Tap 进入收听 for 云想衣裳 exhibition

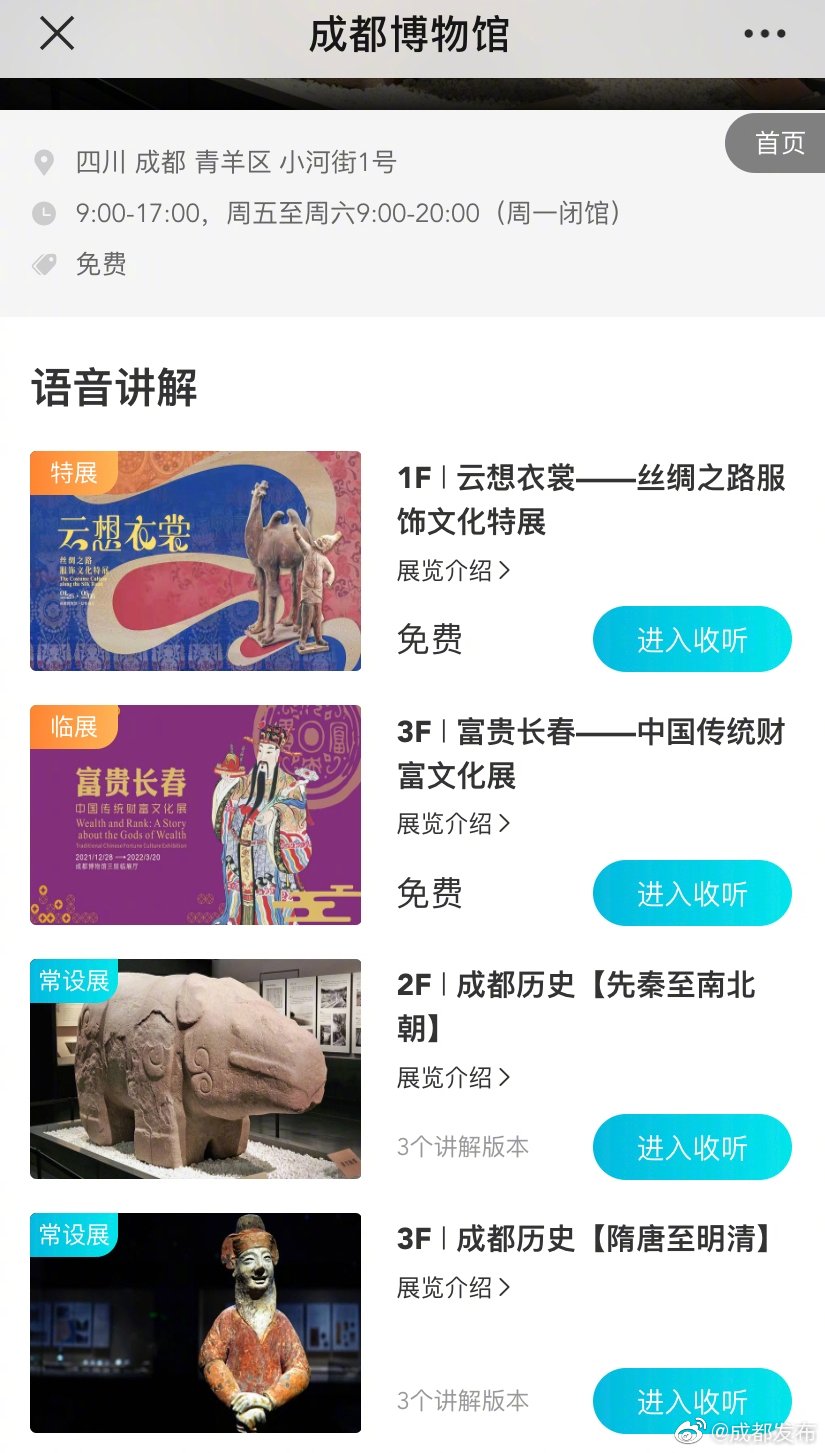pyautogui.click(x=692, y=639)
